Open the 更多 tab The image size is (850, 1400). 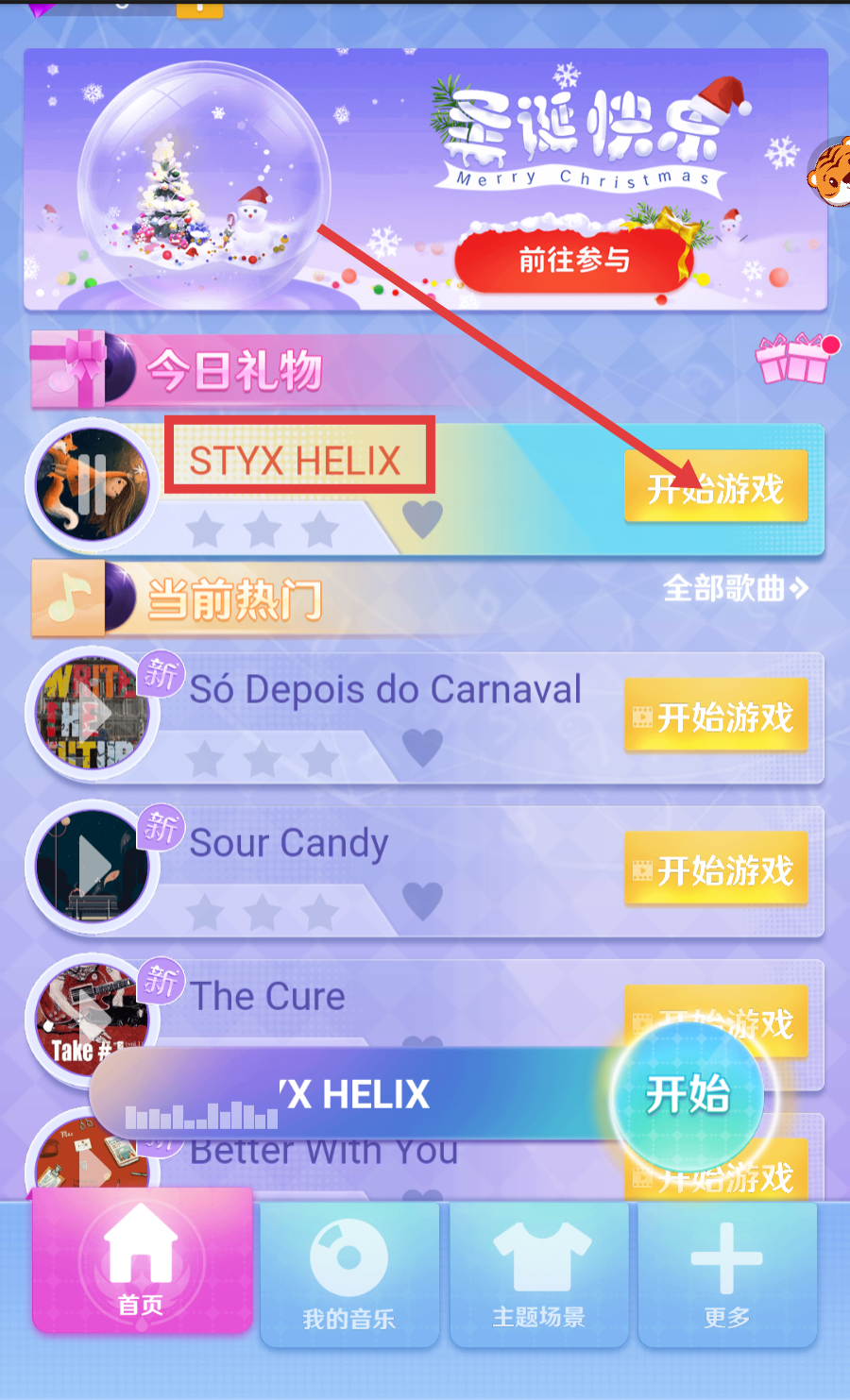coord(726,1273)
